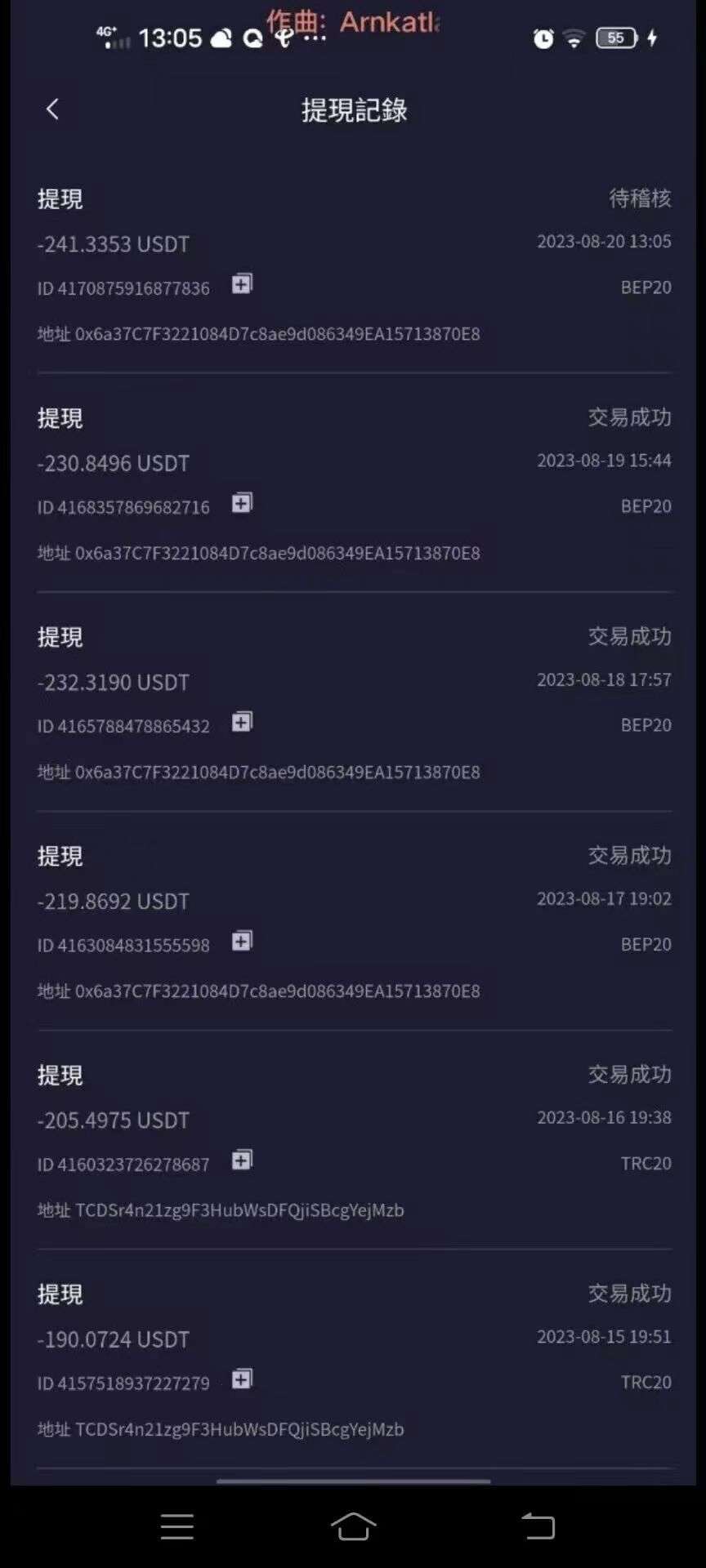Viewport: 706px width, 1568px height.
Task: Copy withdrawal ID 4168357869682716
Action: click(x=242, y=502)
